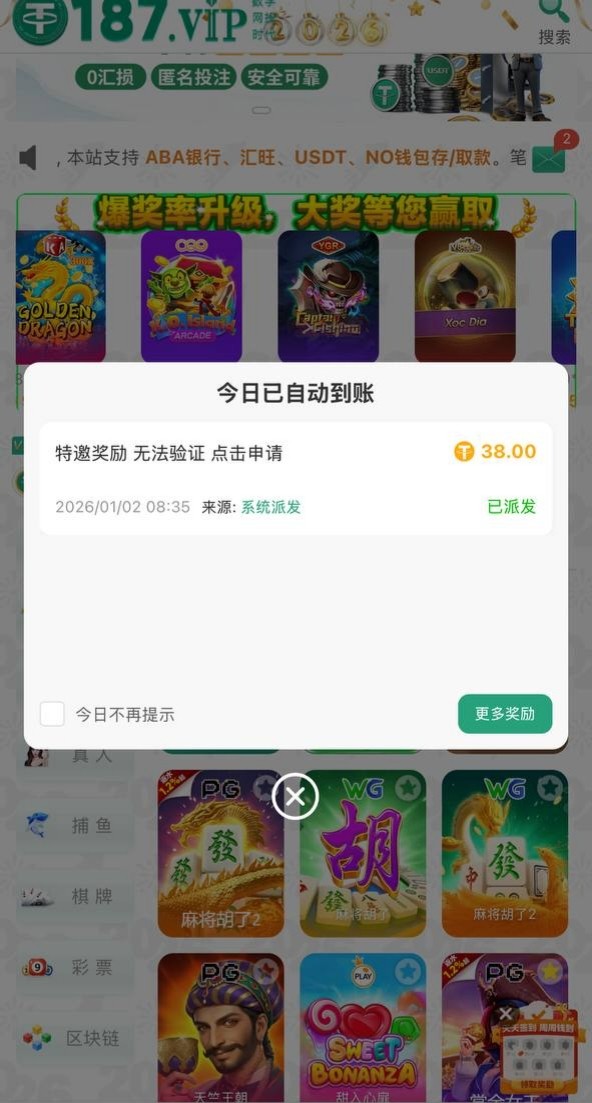The height and width of the screenshot is (1103, 592).
Task: Open the 特邀奖励 reward entry
Action: (x=295, y=478)
